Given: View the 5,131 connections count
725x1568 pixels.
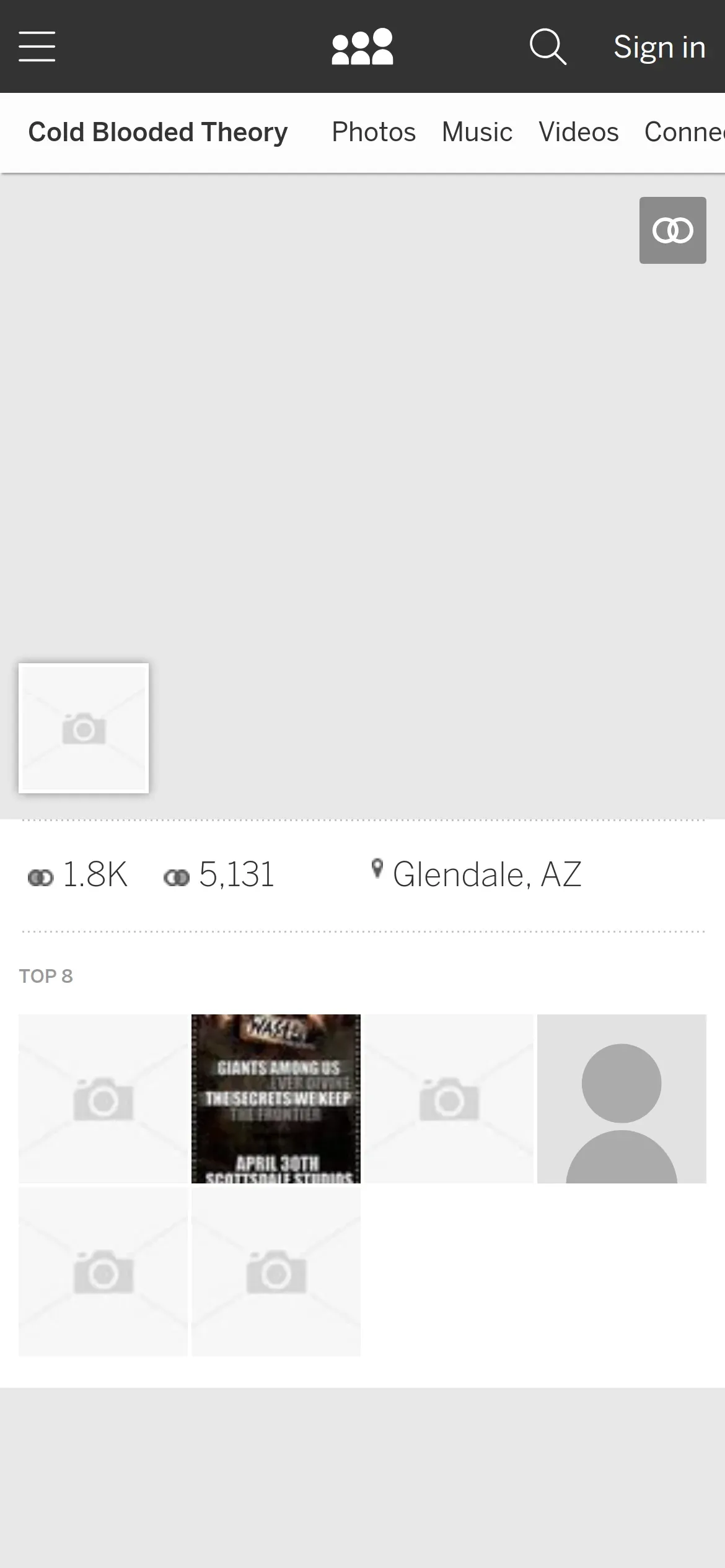Looking at the screenshot, I should pos(219,875).
